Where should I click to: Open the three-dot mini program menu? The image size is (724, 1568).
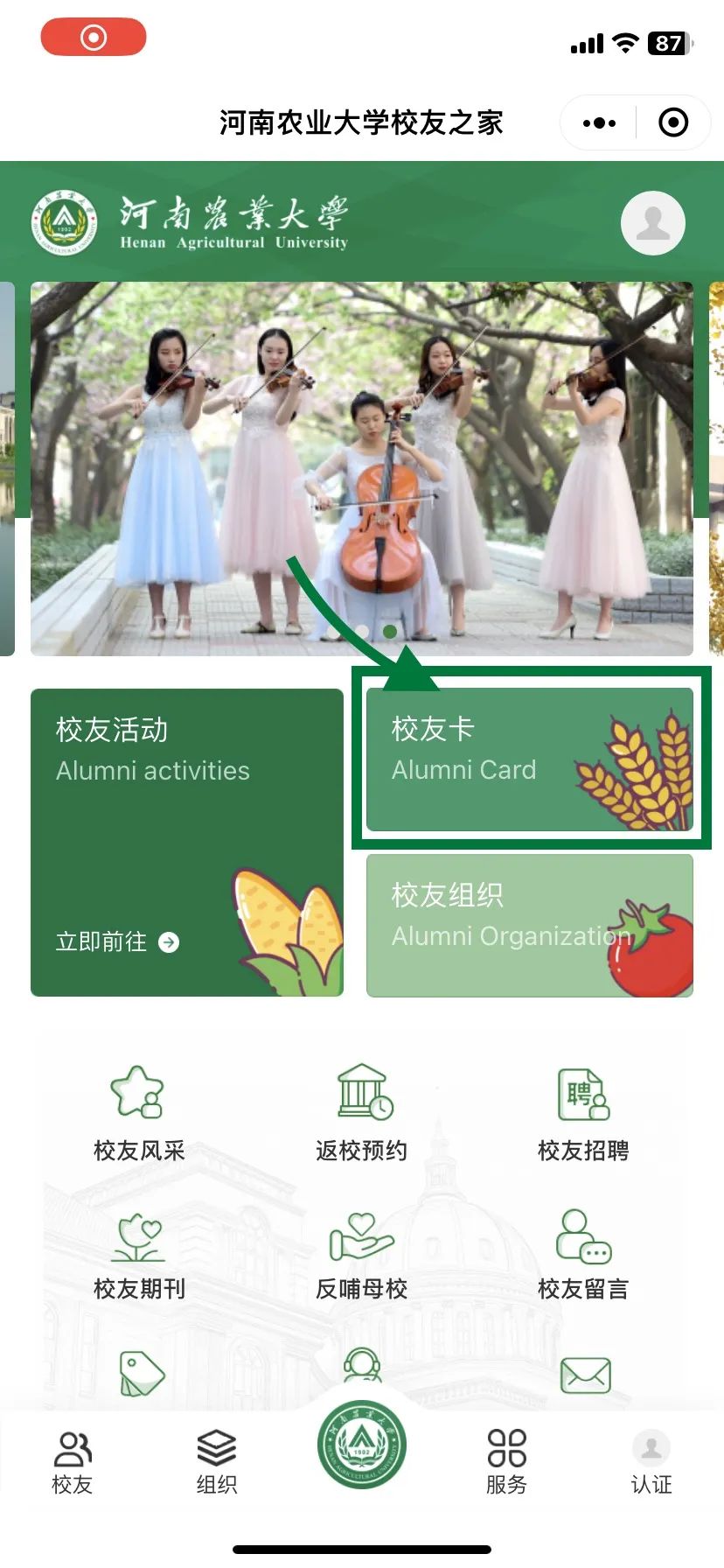coord(597,122)
